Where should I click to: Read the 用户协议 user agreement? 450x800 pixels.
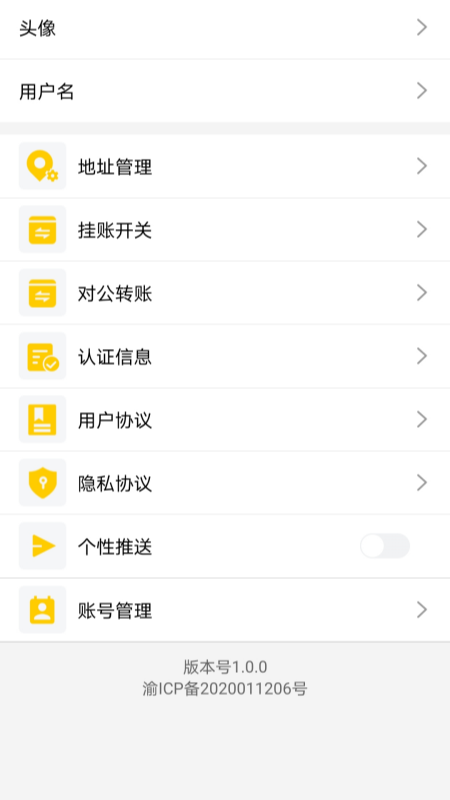pyautogui.click(x=225, y=419)
